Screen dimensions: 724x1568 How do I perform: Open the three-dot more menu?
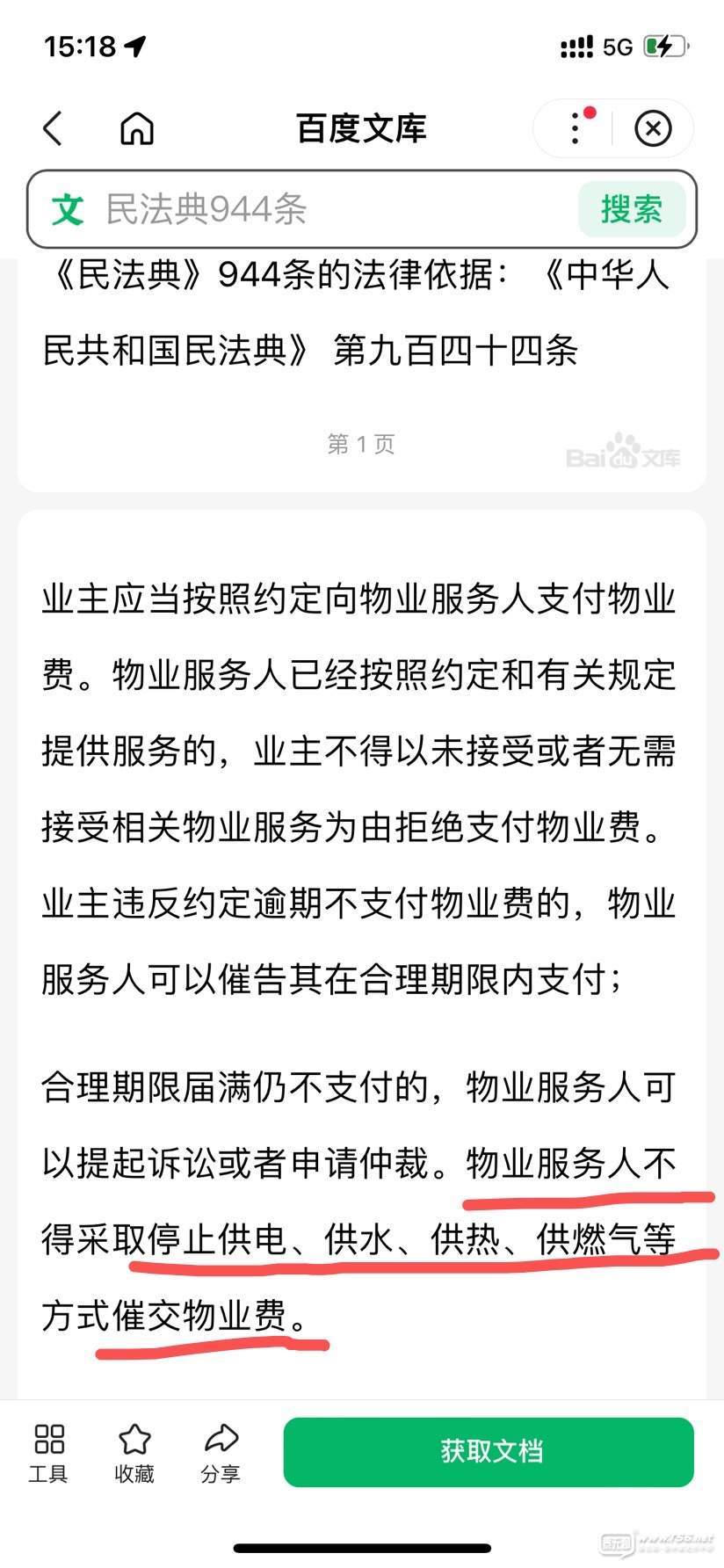point(576,128)
